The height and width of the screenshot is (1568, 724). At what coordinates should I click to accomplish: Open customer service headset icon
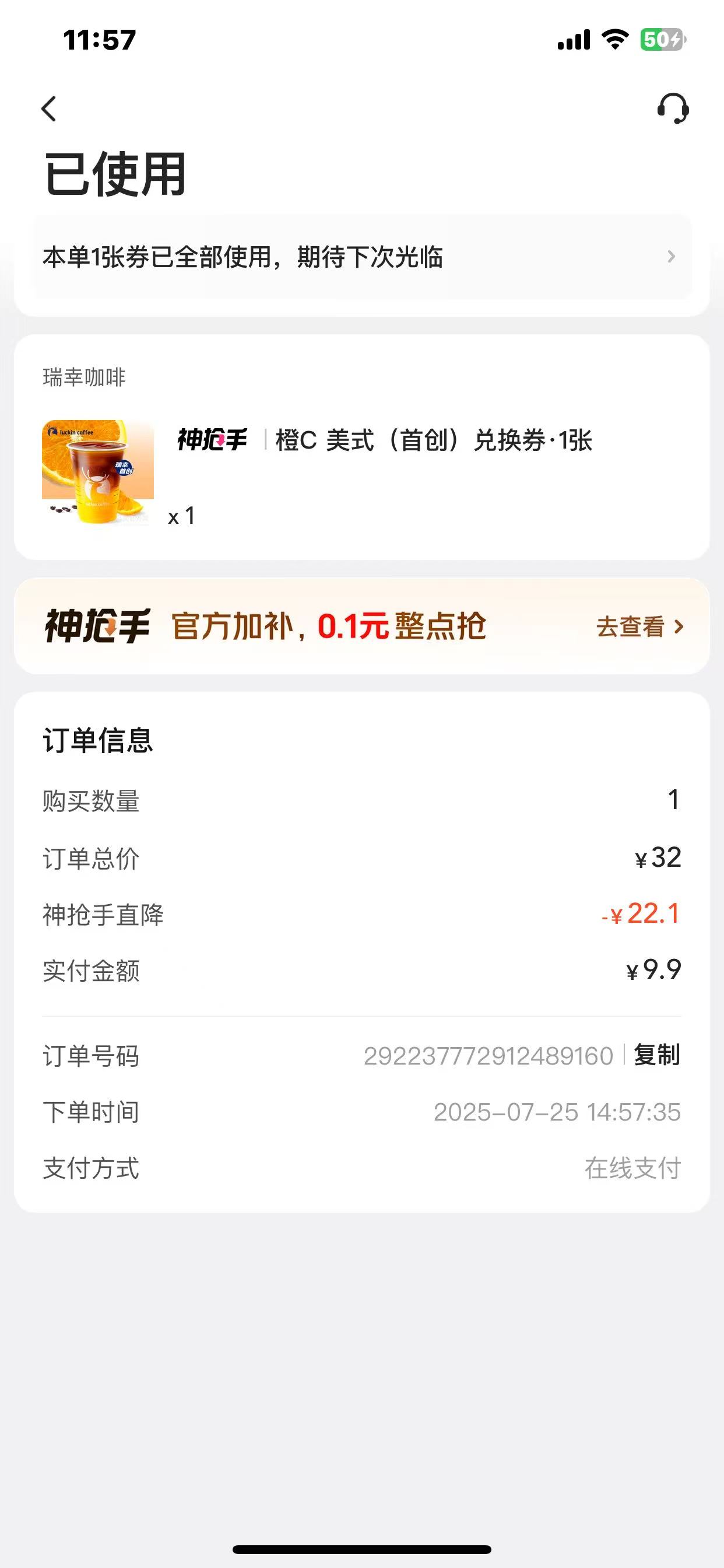(x=672, y=109)
